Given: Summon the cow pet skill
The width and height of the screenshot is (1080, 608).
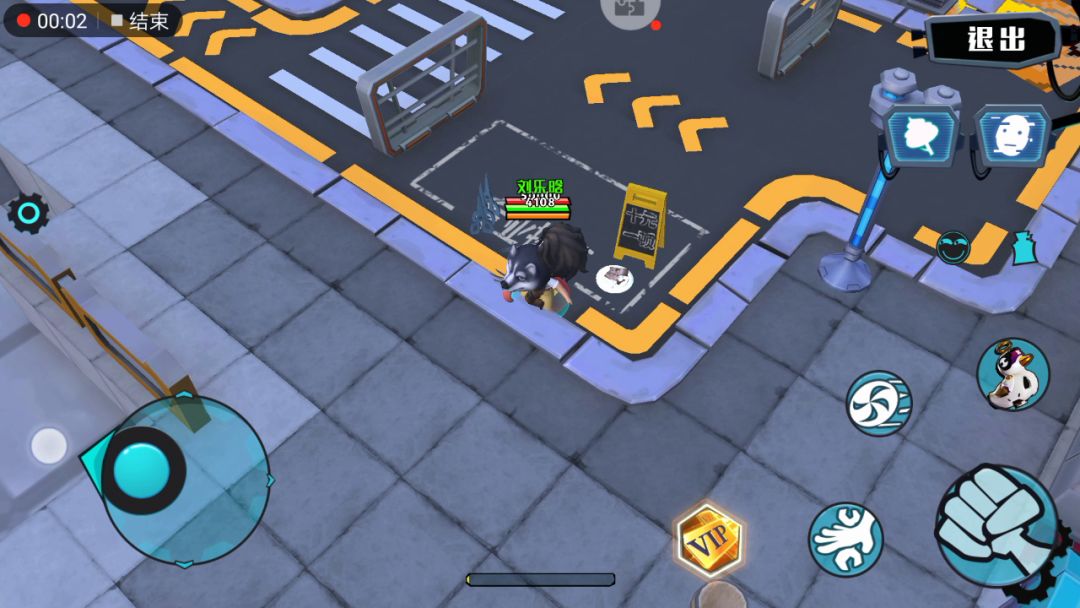Looking at the screenshot, I should click(1012, 374).
